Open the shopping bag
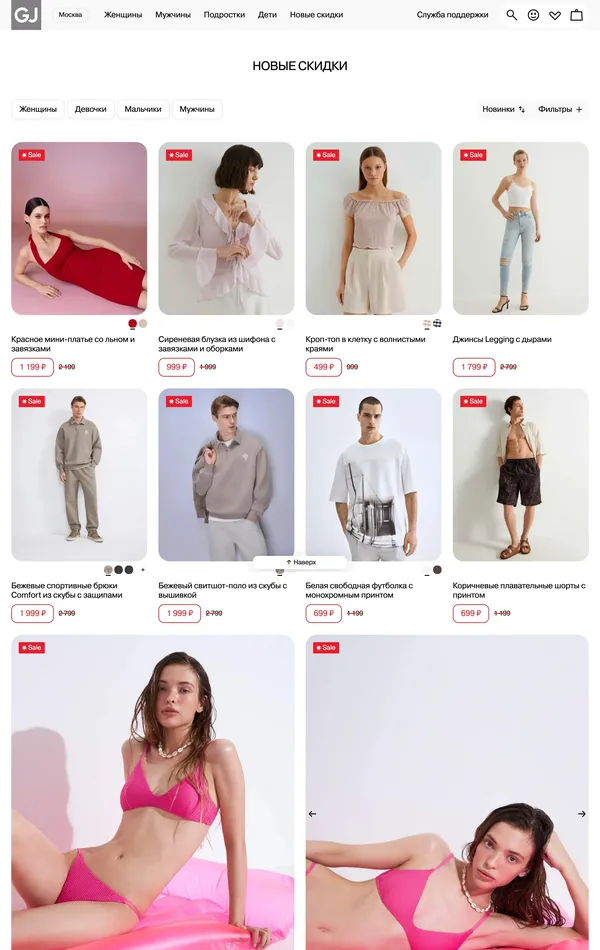 click(577, 15)
